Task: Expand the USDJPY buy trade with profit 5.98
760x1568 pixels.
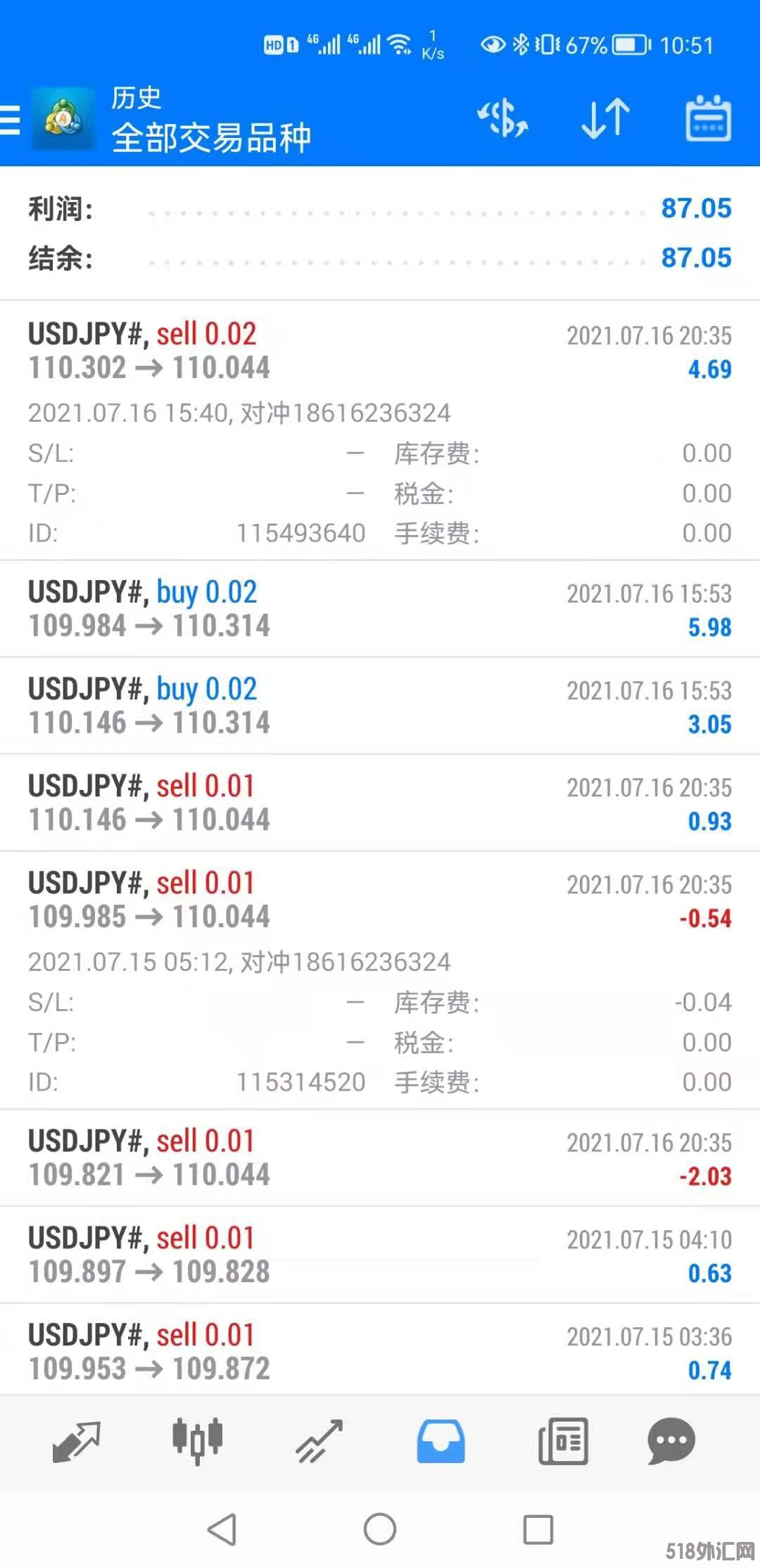Action: (380, 609)
